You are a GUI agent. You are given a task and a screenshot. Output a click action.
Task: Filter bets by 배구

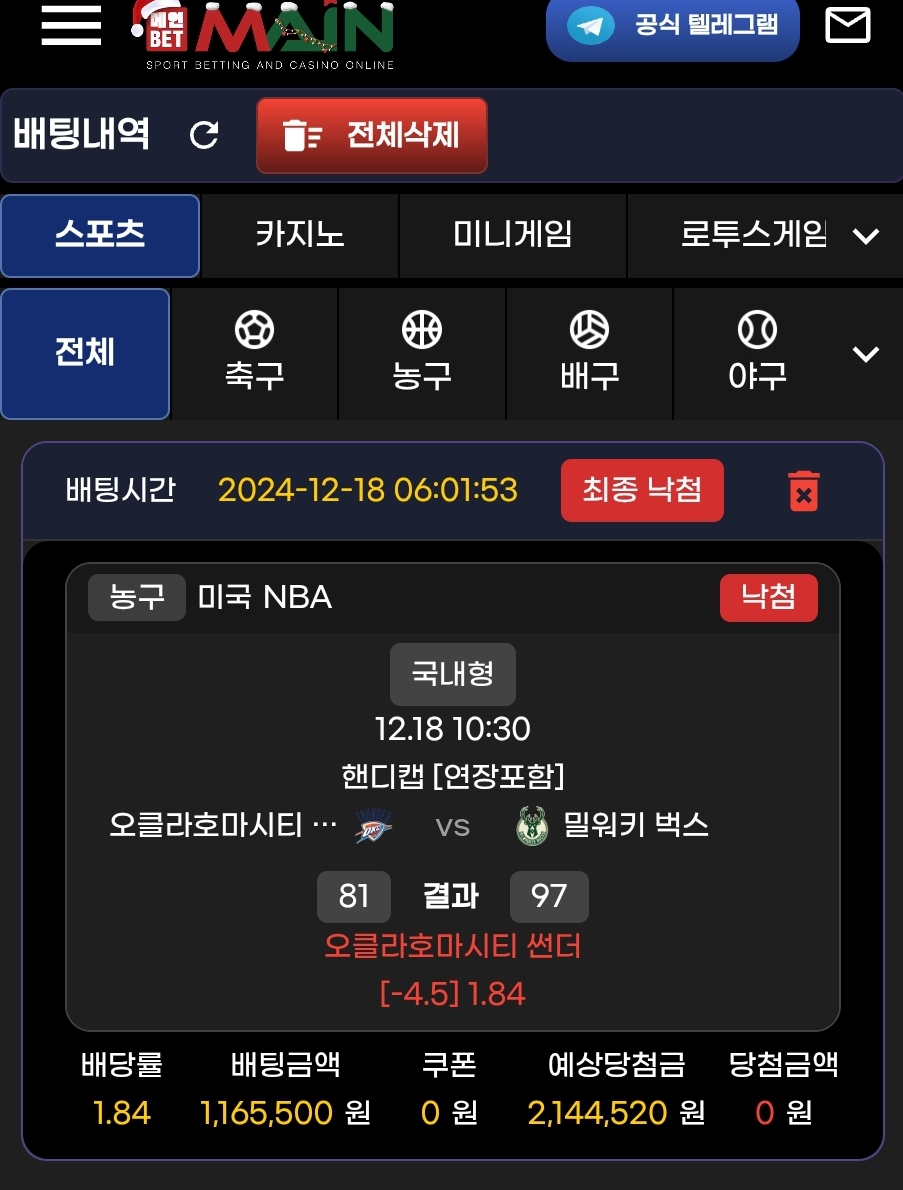[x=589, y=353]
